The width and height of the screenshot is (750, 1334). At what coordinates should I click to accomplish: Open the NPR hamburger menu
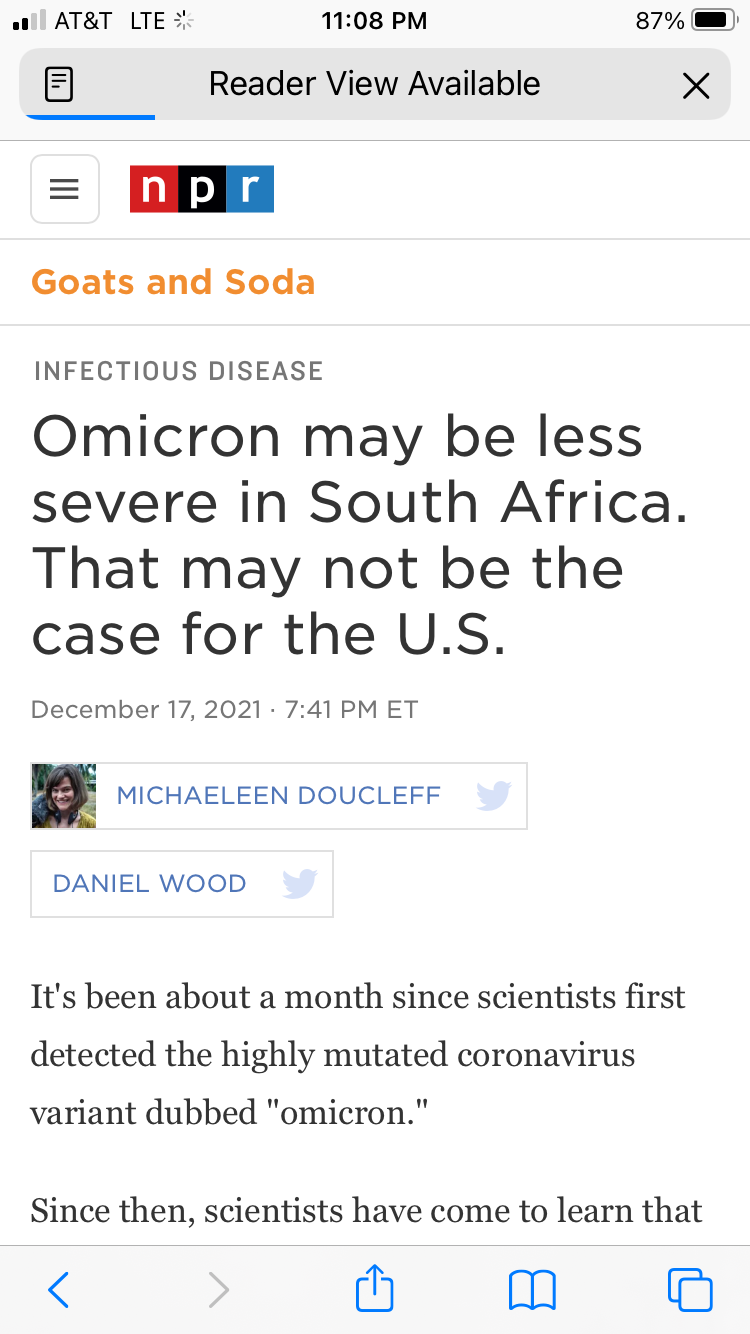65,189
